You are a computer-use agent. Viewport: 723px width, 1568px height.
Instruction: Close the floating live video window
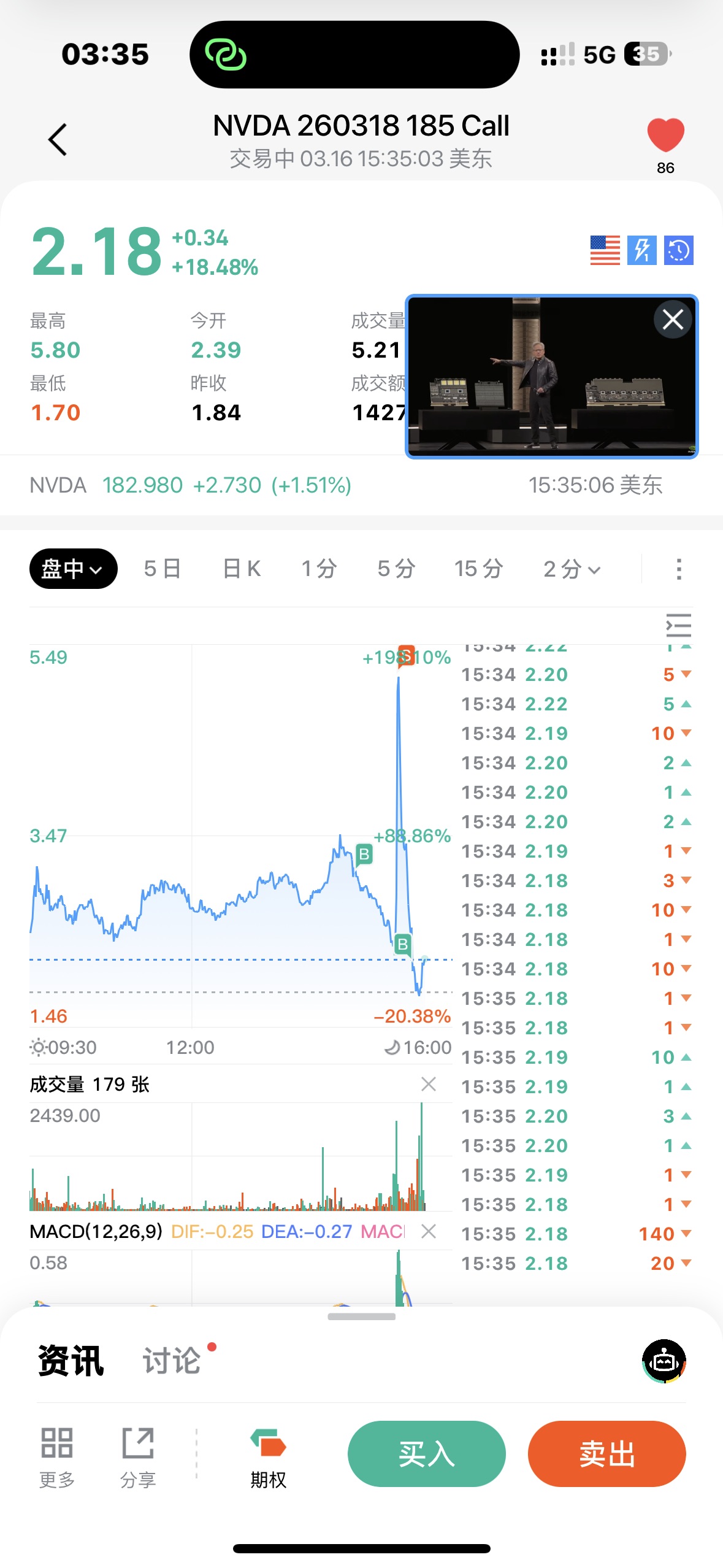673,320
